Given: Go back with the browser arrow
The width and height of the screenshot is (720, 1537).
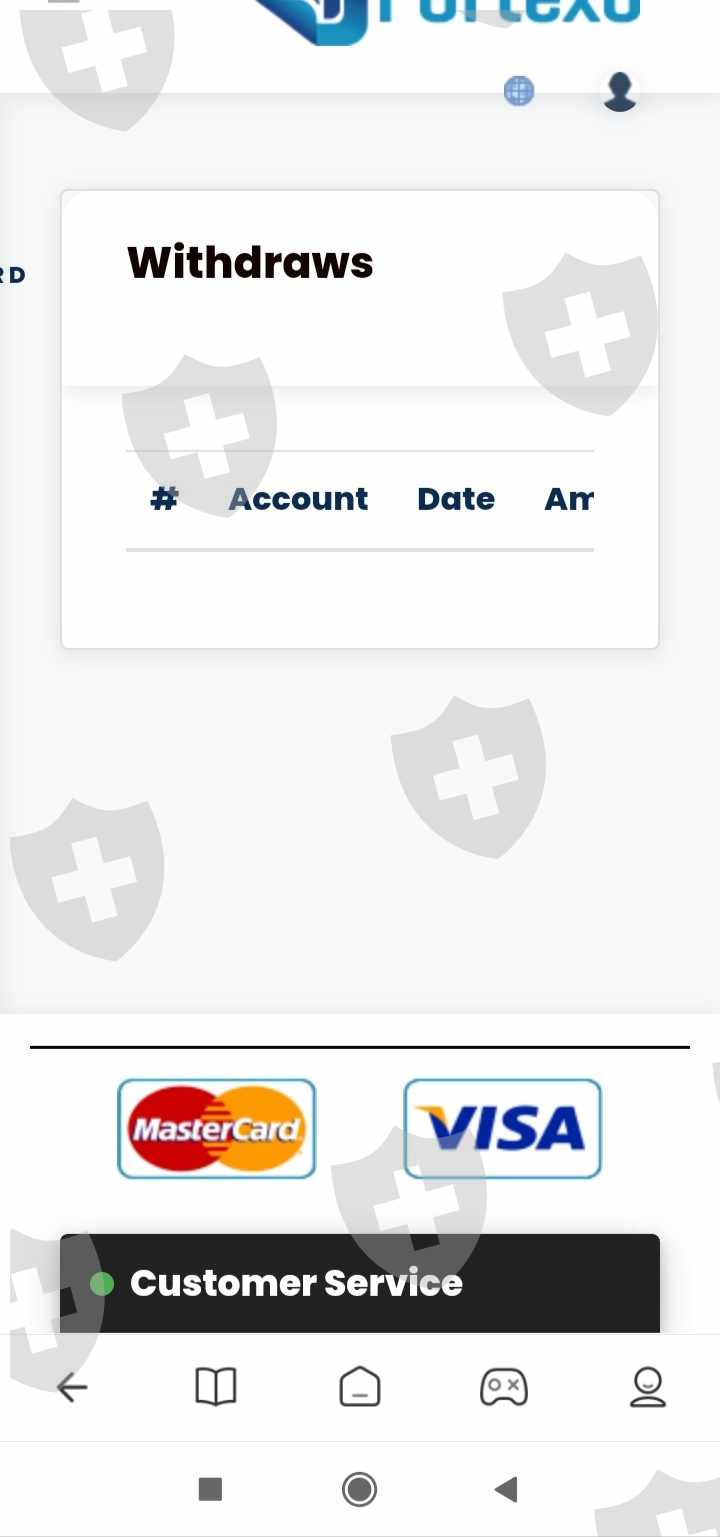Looking at the screenshot, I should coord(72,1387).
